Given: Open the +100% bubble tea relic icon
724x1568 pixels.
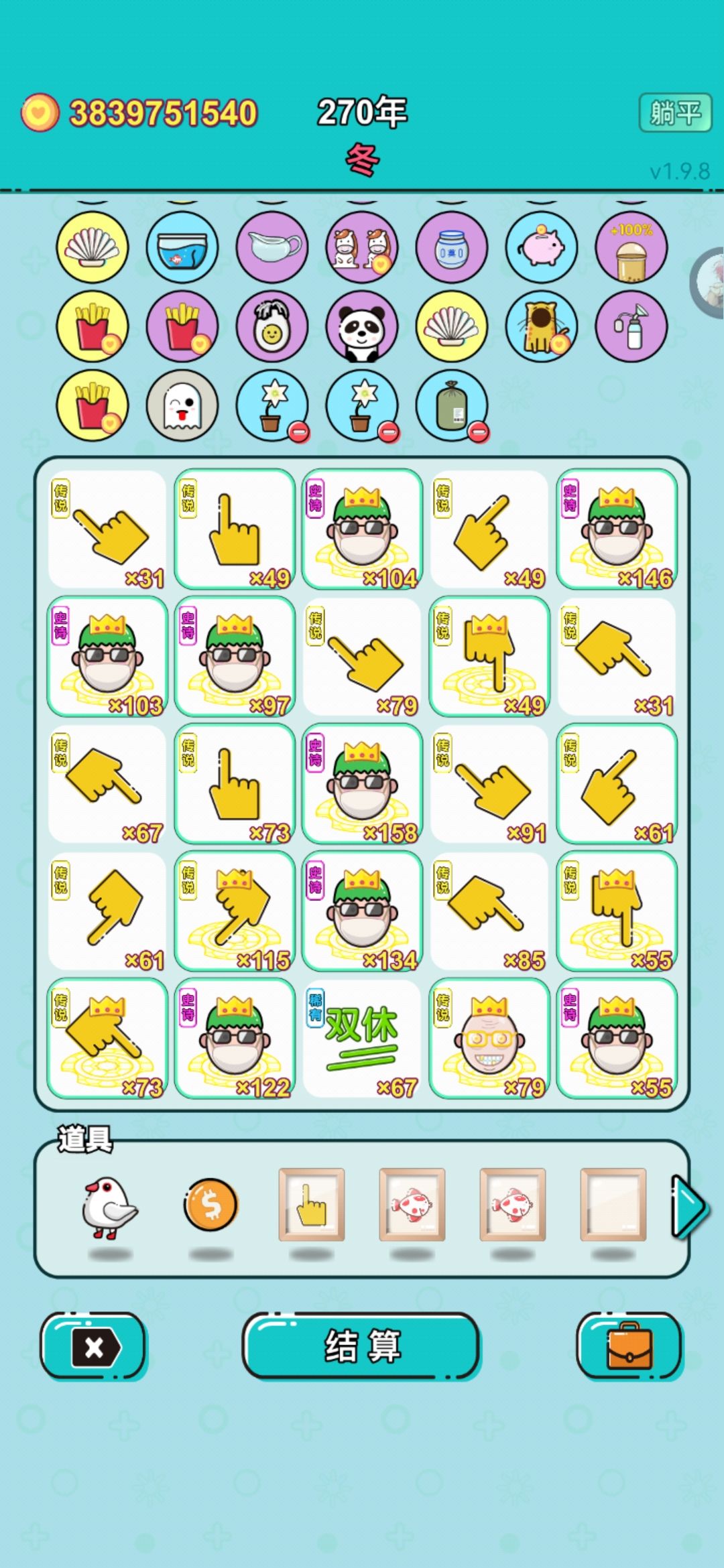Looking at the screenshot, I should pyautogui.click(x=631, y=247).
